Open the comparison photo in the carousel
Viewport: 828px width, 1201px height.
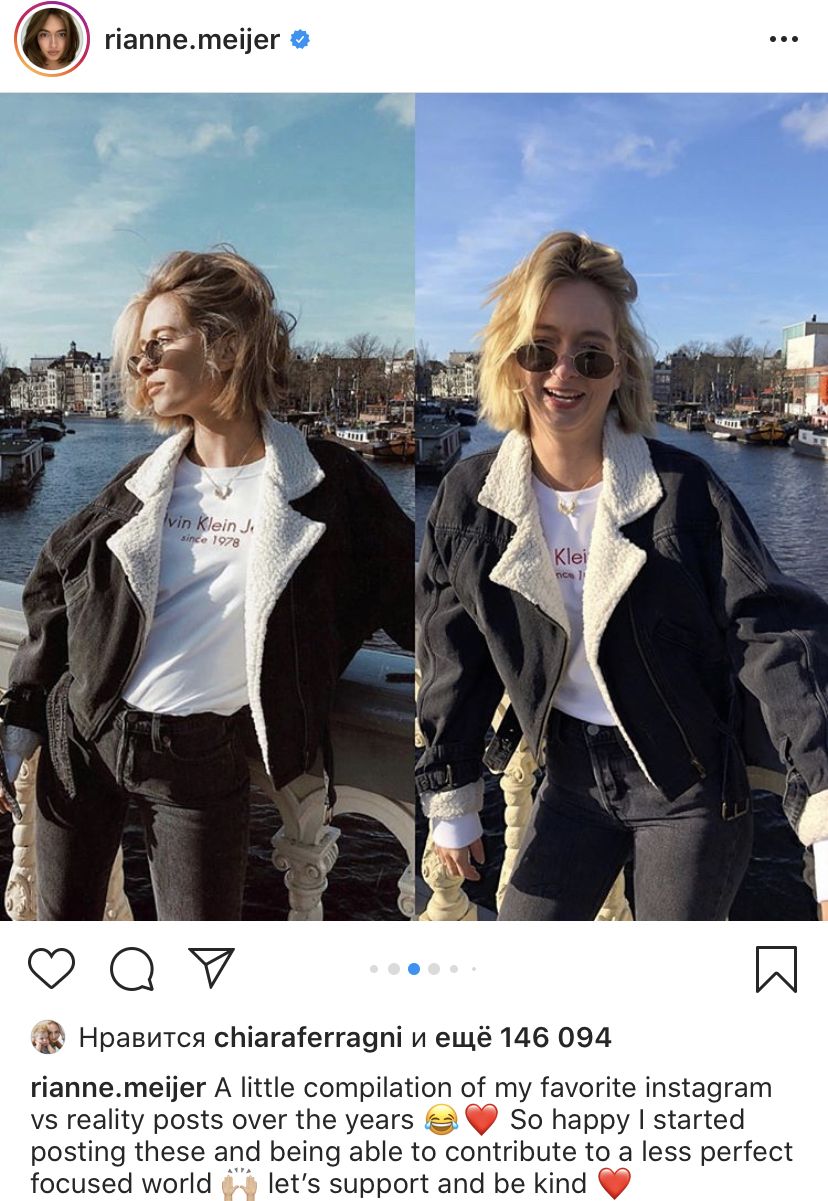414,507
